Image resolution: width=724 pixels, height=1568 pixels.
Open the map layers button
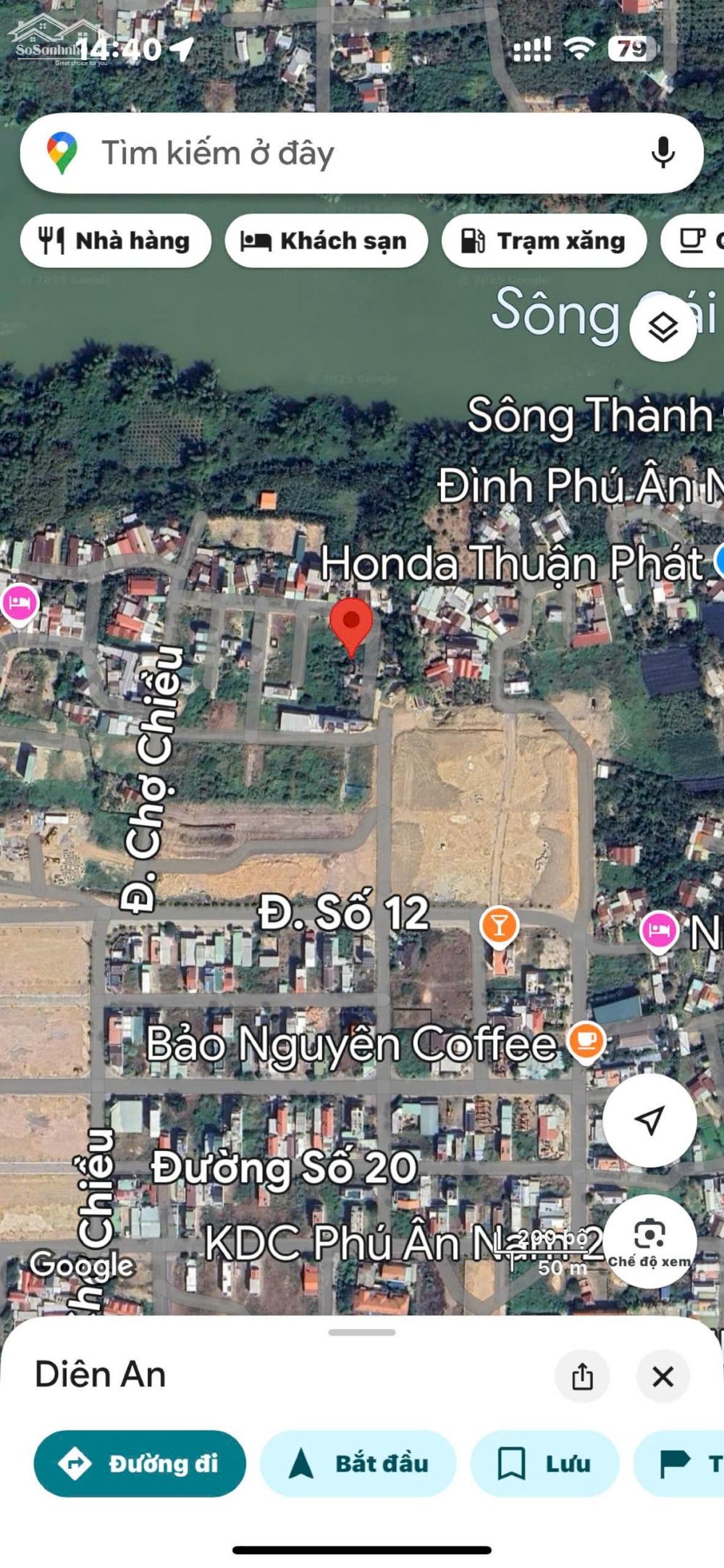click(x=662, y=328)
